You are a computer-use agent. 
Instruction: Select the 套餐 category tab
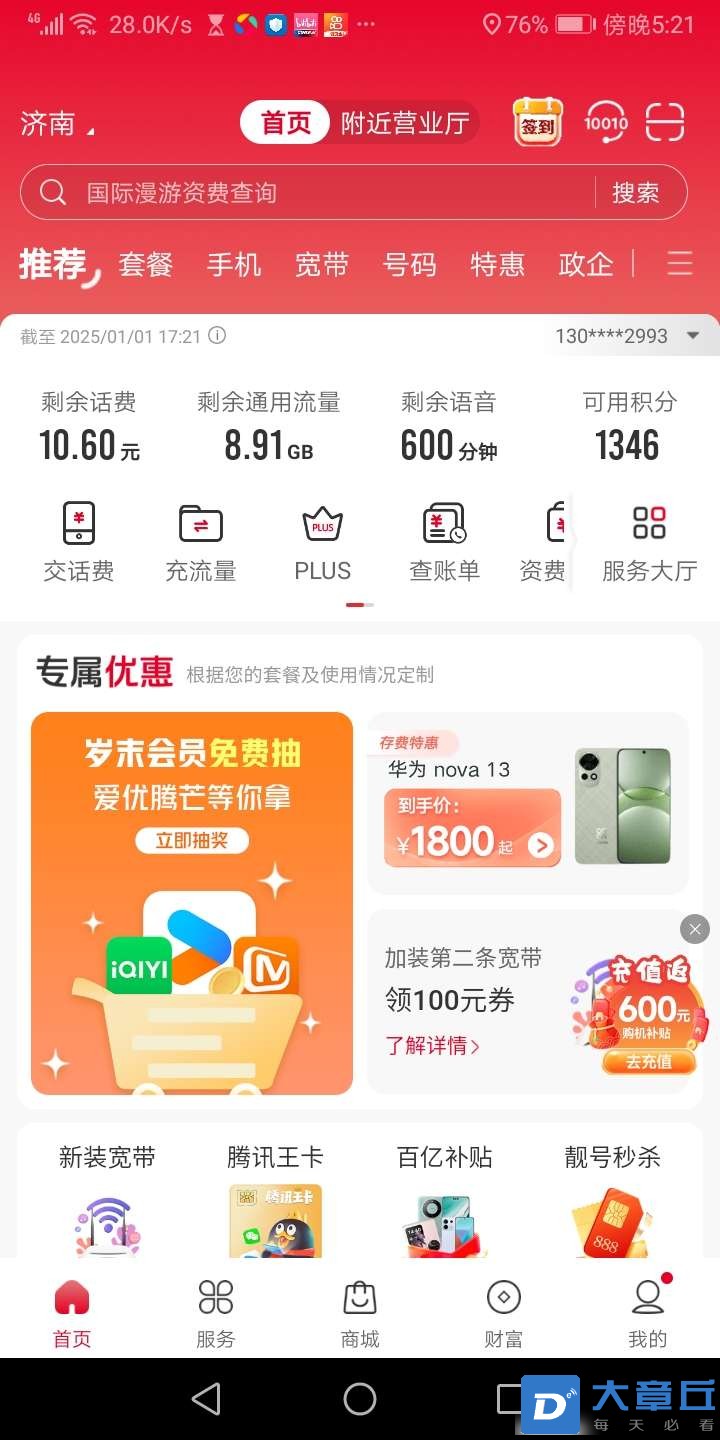point(146,264)
